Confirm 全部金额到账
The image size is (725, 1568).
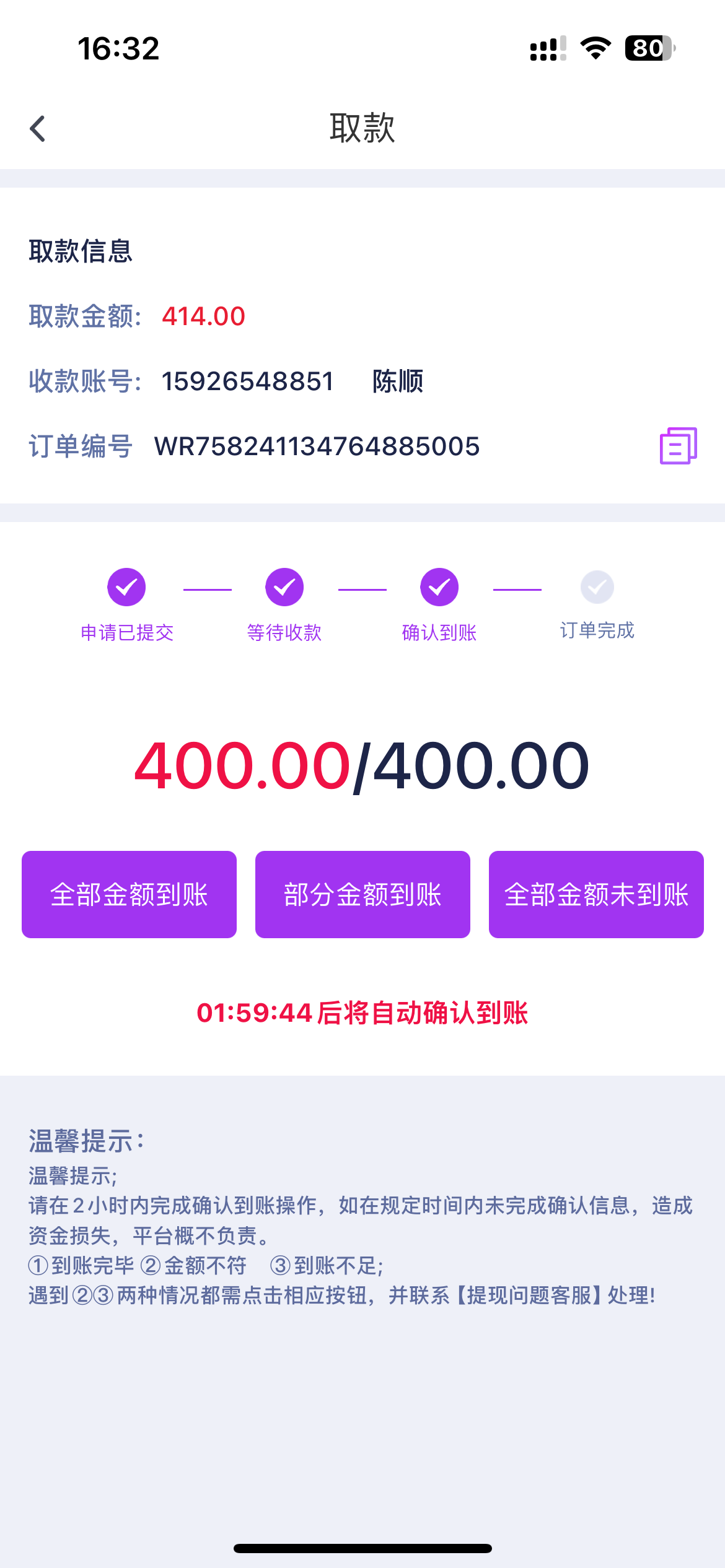(x=129, y=894)
